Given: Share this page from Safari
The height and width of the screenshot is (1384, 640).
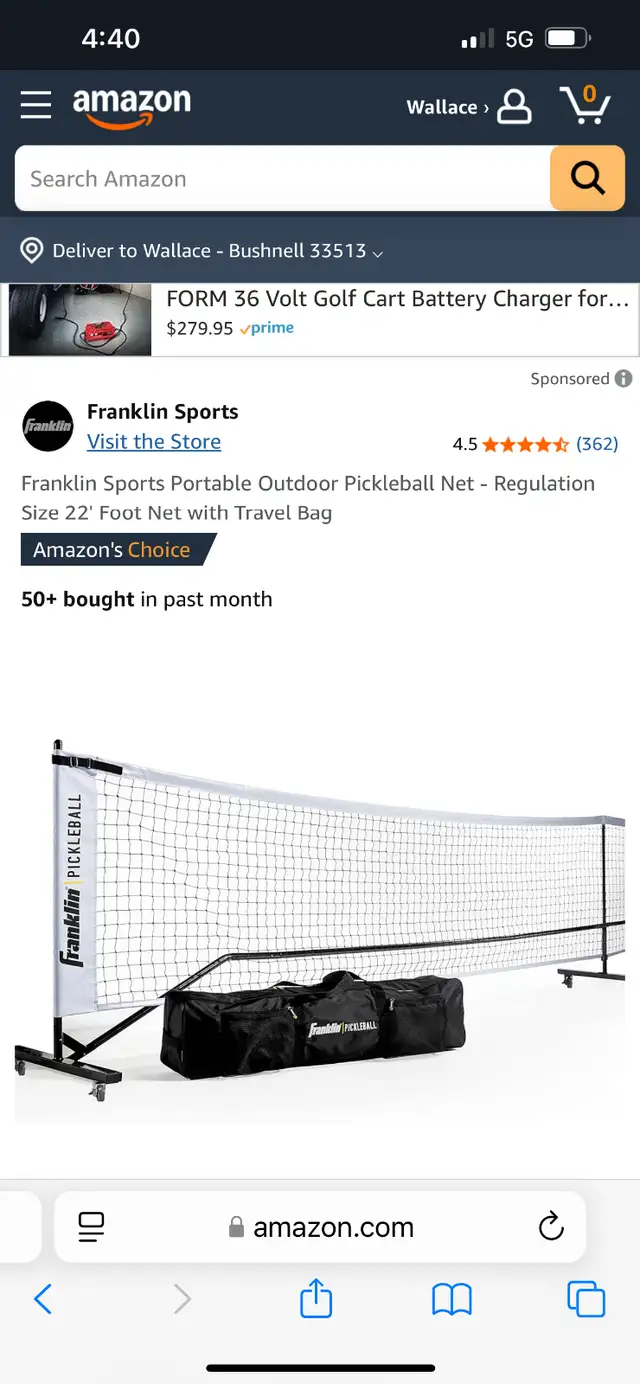Looking at the screenshot, I should point(316,1298).
